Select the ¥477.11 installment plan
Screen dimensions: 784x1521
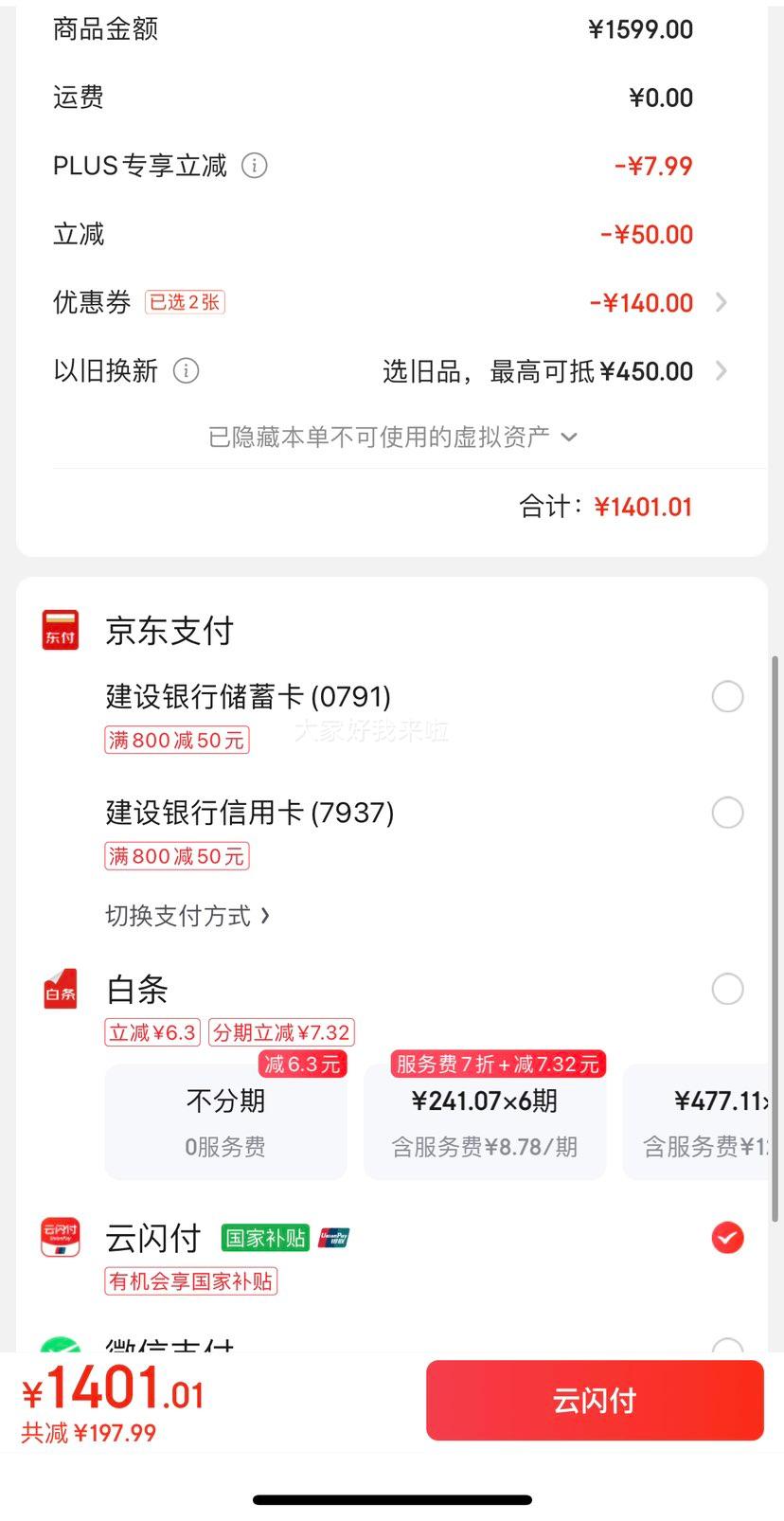[705, 1122]
